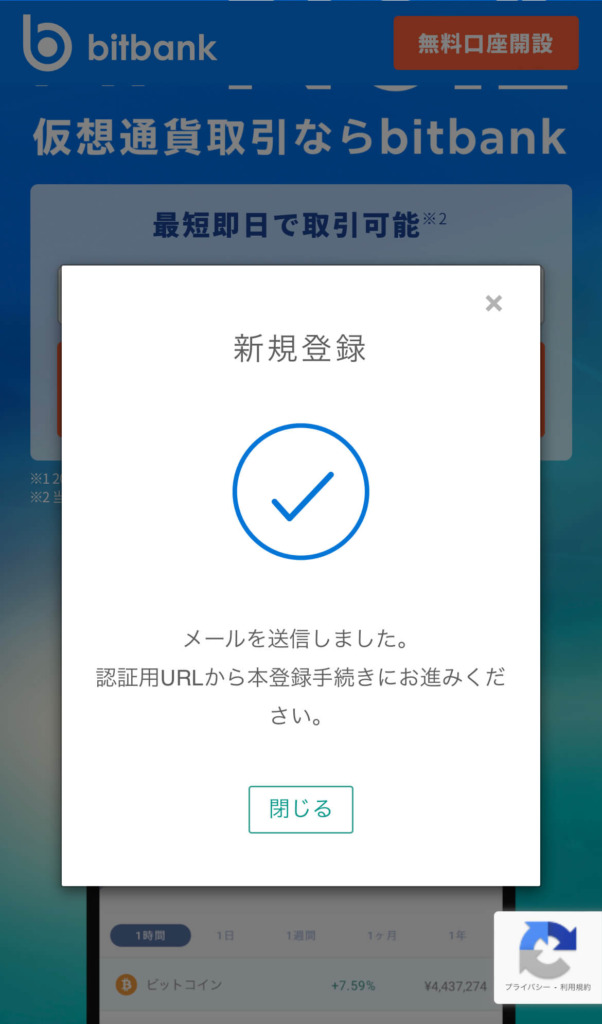Tap the 閉じる button

(x=300, y=809)
